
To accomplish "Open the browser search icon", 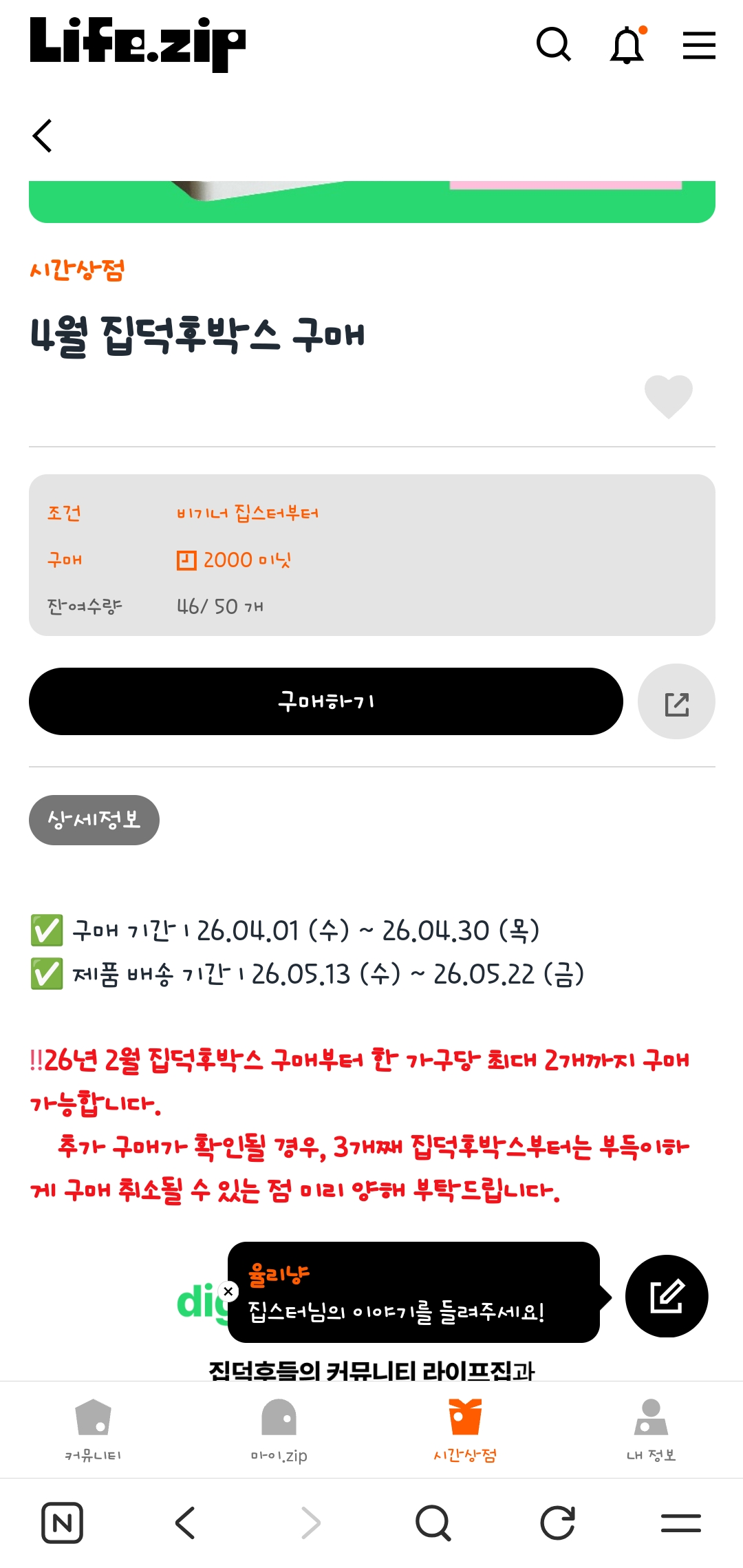I will [433, 1523].
